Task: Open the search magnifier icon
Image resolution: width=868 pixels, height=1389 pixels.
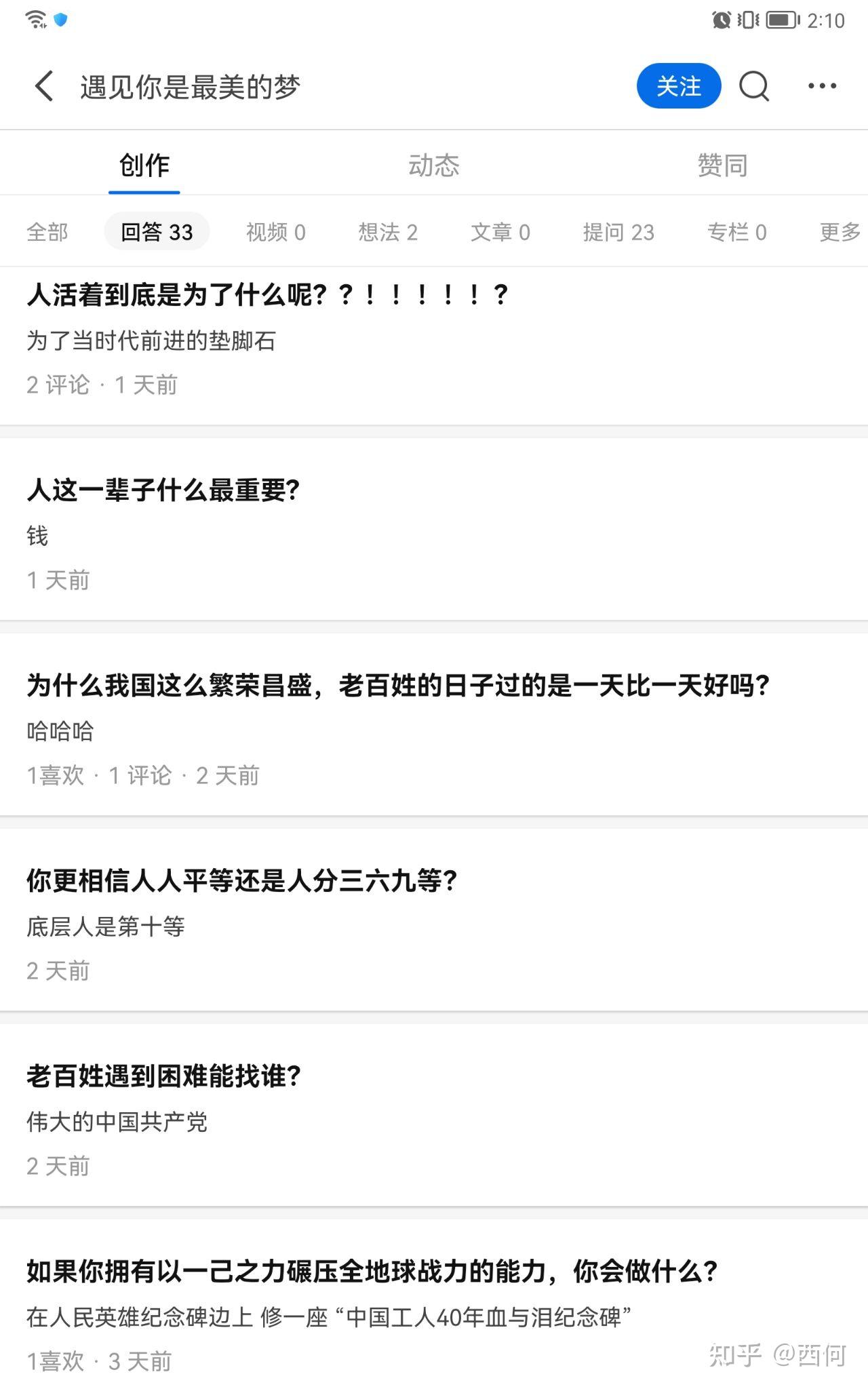Action: [x=753, y=86]
